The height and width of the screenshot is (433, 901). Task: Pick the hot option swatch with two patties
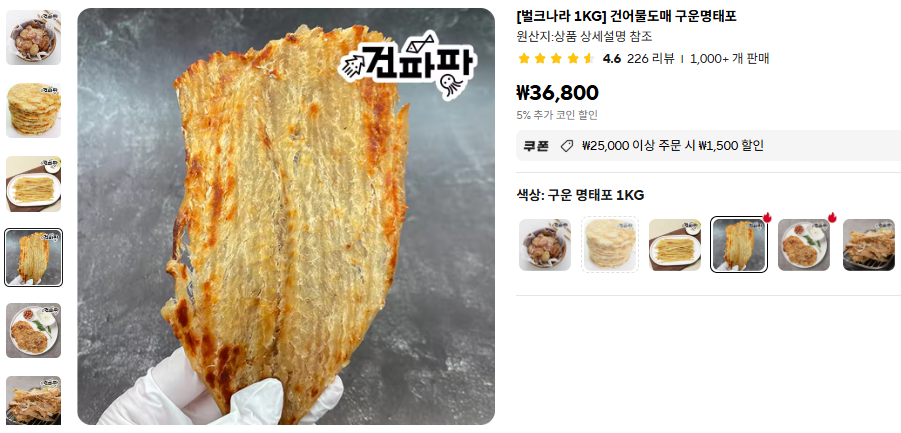pos(804,245)
